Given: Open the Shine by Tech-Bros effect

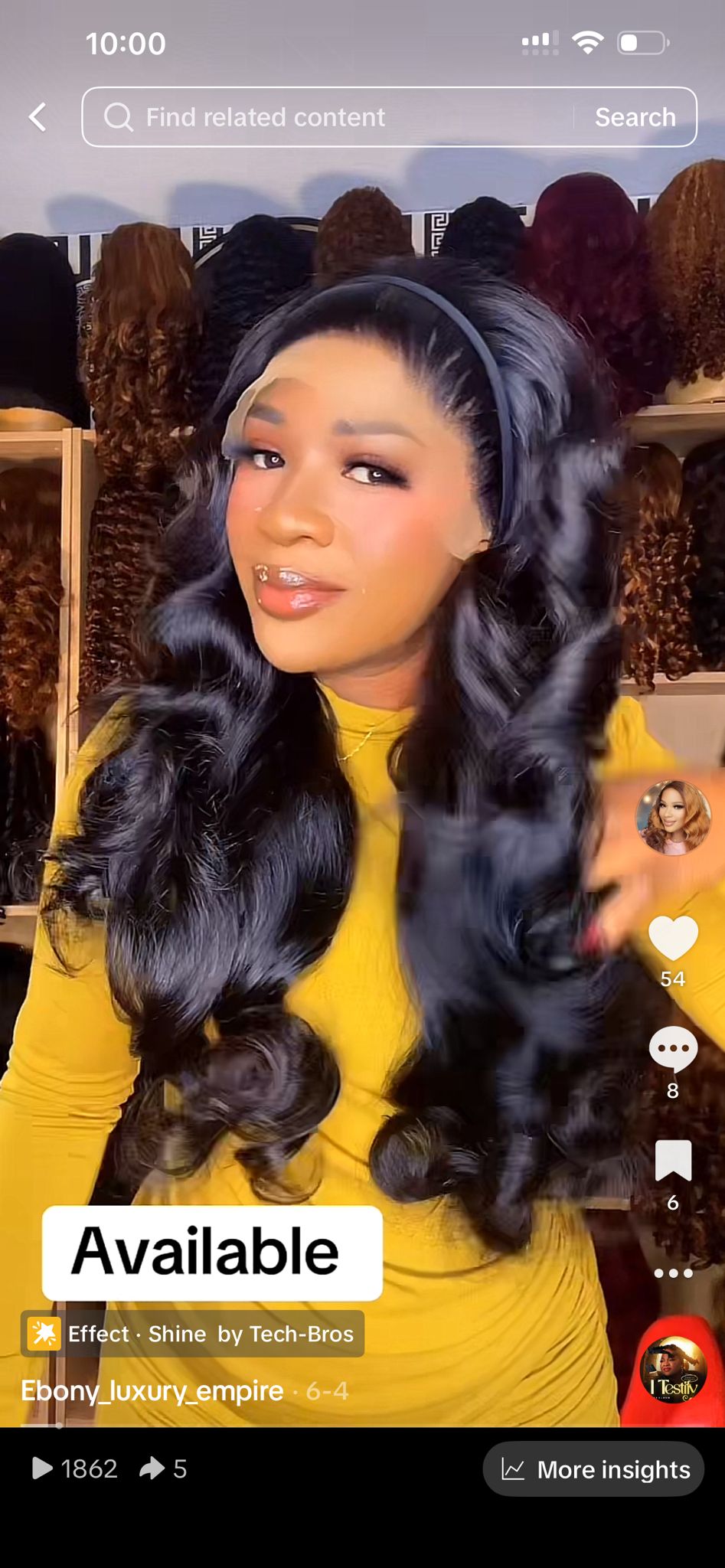Looking at the screenshot, I should (192, 1334).
